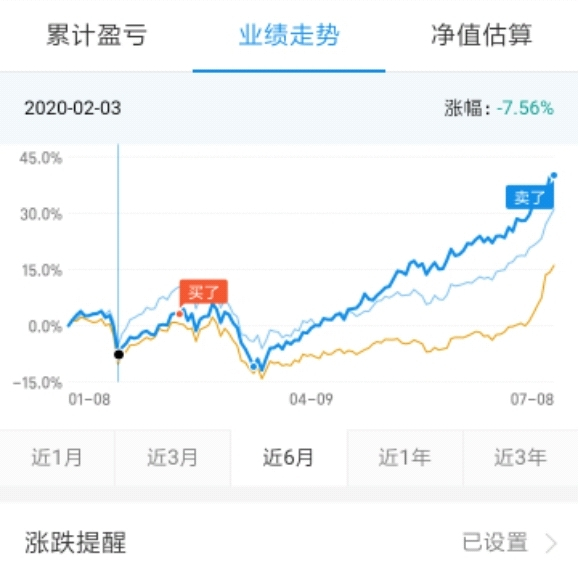Screen dimensions: 578x577
Task: Tap the blue 卖了 marker on chart
Action: click(529, 198)
